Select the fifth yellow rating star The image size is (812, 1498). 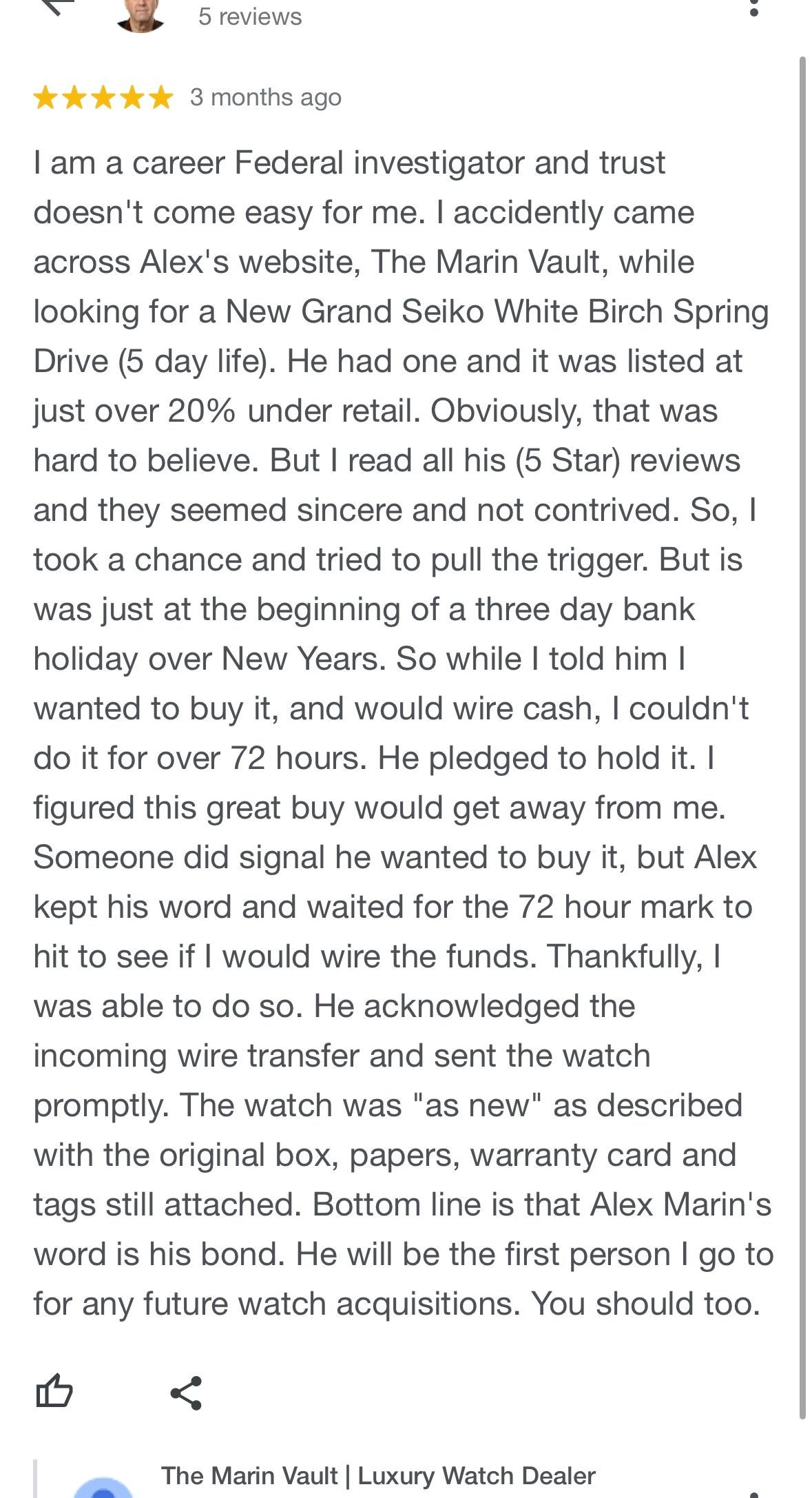tap(158, 99)
